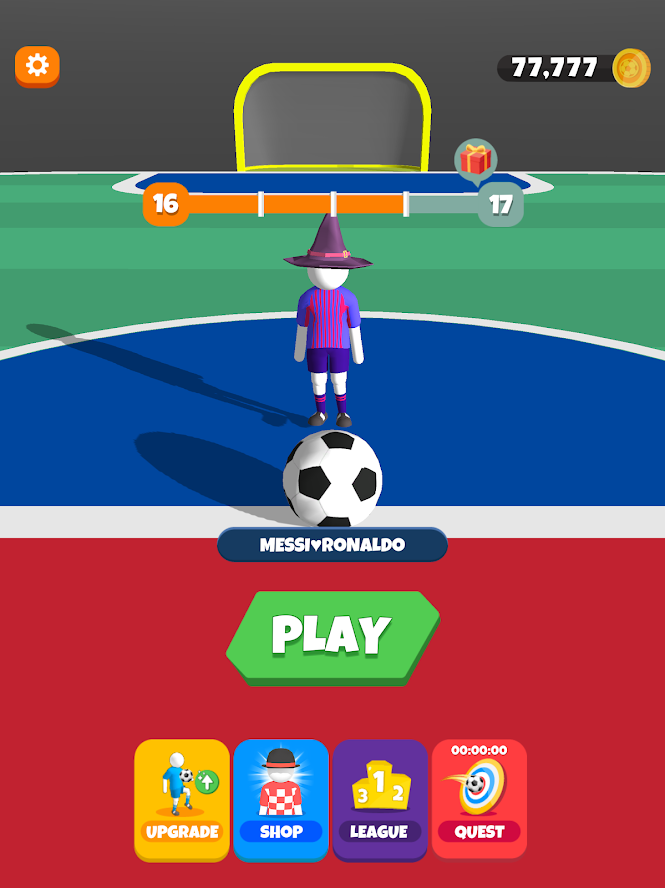Open the settings gear
665x888 pixels.
click(x=37, y=66)
